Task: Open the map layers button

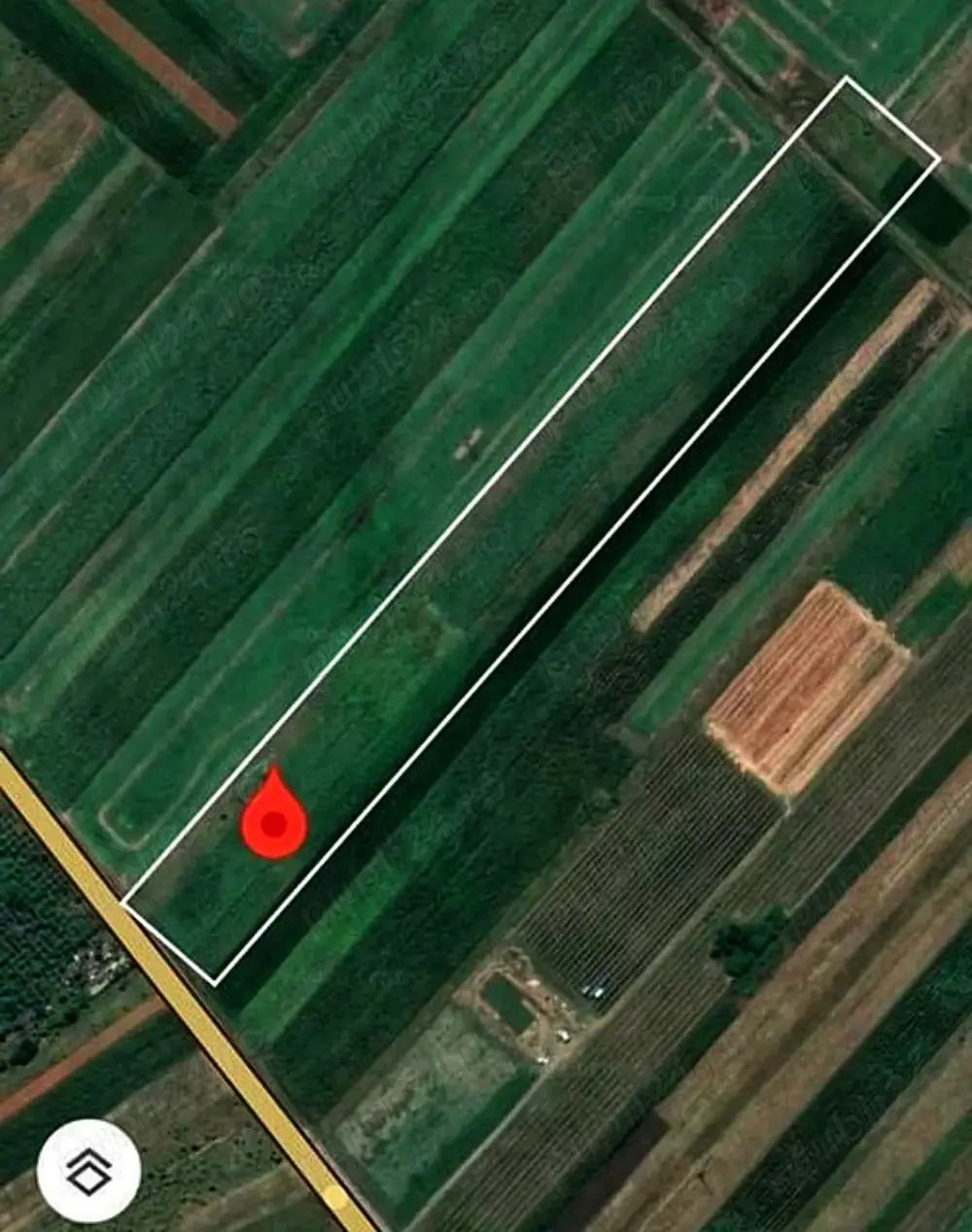Action: (88, 1170)
